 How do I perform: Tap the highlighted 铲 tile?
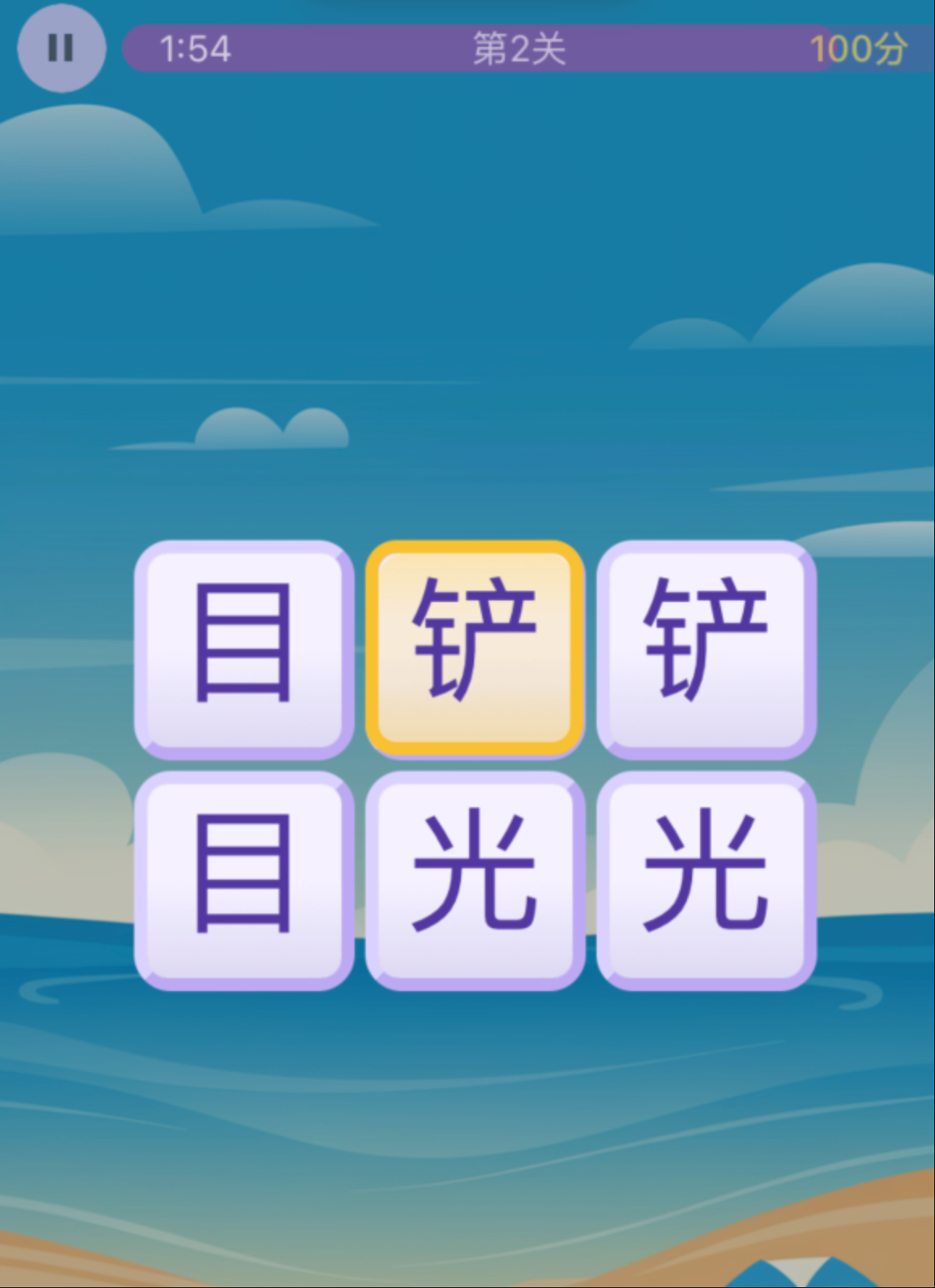[x=475, y=649]
